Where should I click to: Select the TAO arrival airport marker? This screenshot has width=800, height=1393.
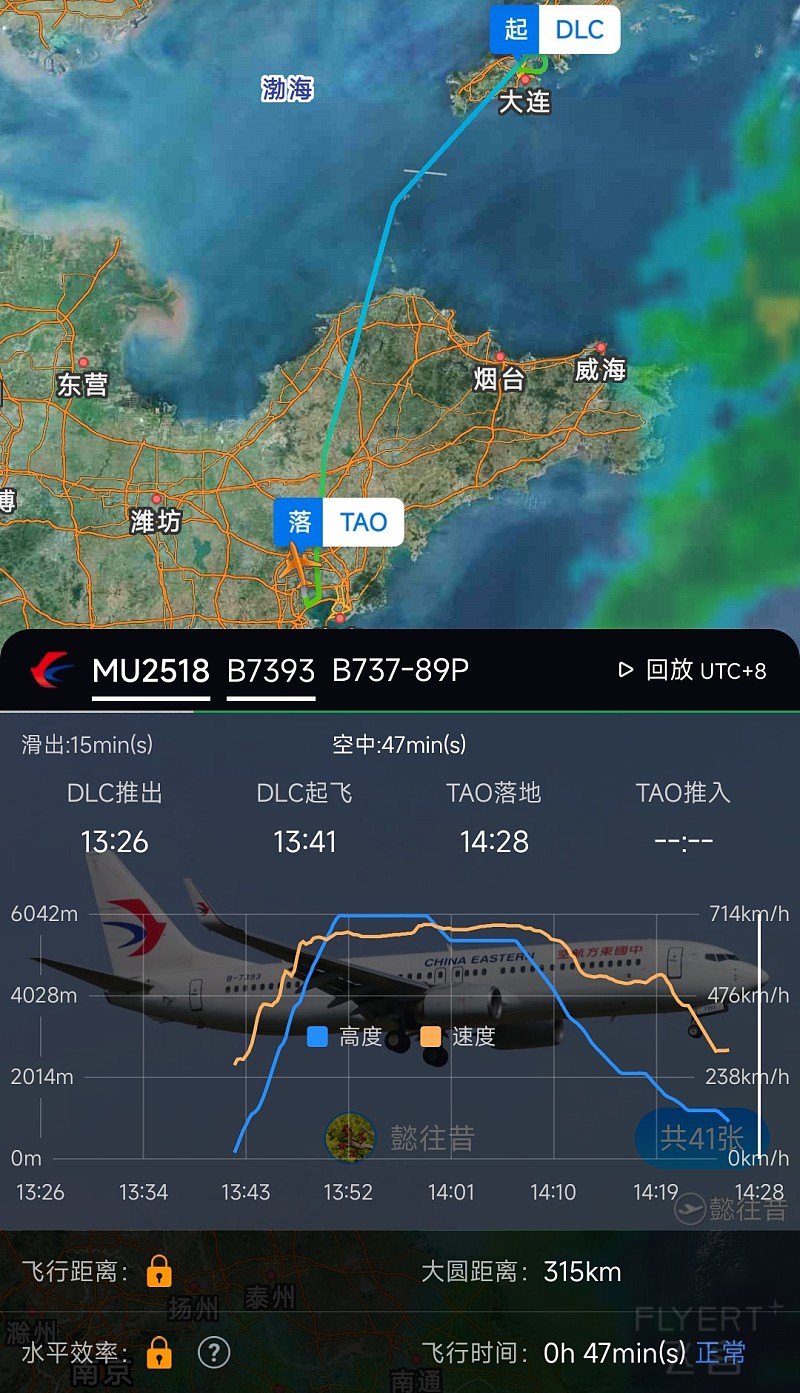[x=339, y=522]
